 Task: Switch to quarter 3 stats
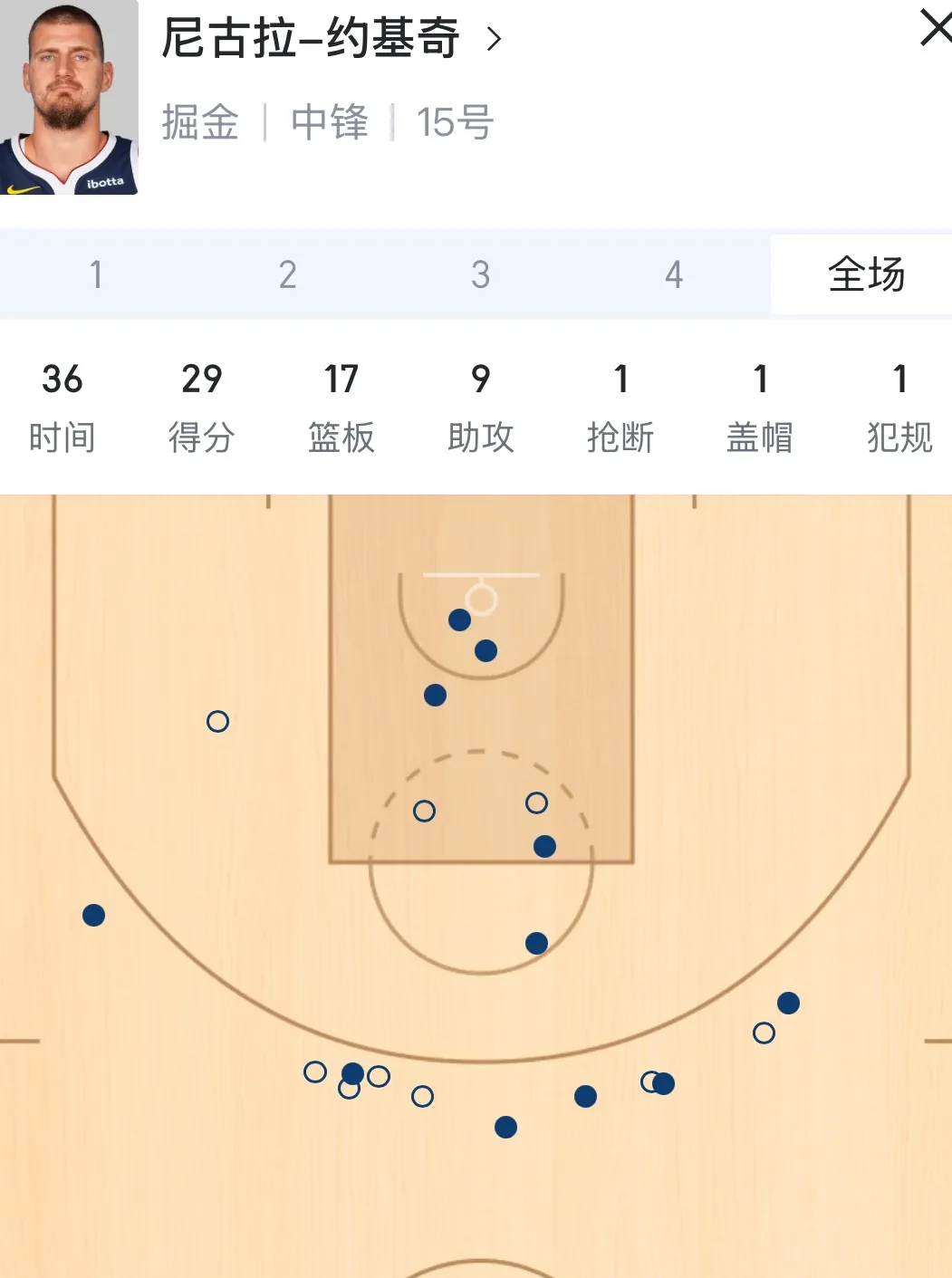pyautogui.click(x=481, y=274)
